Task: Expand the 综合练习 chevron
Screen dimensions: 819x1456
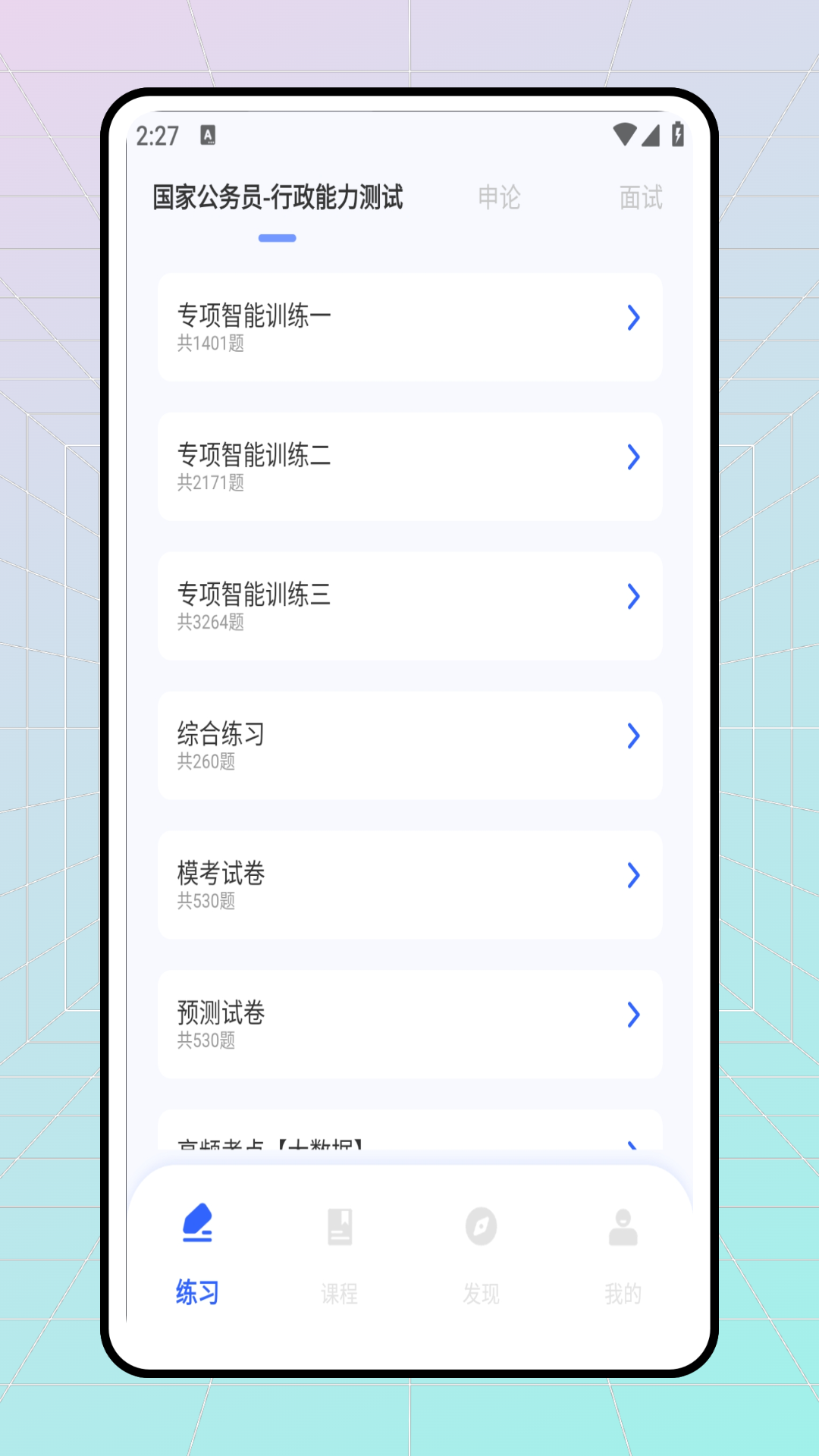Action: click(634, 736)
